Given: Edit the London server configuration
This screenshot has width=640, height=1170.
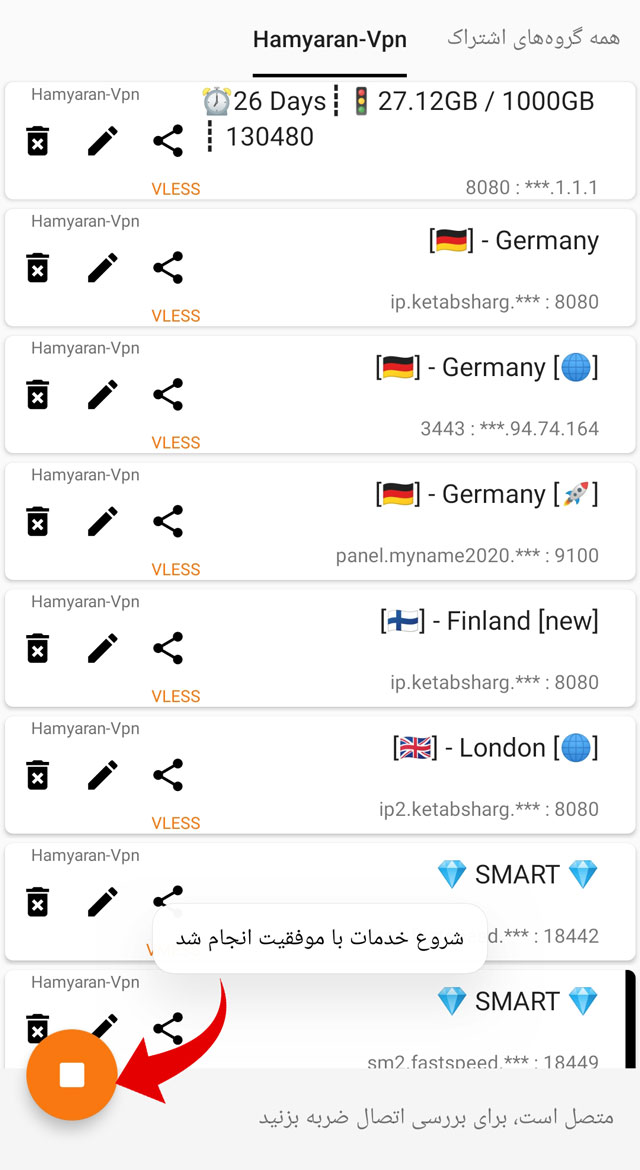Looking at the screenshot, I should pos(102,775).
